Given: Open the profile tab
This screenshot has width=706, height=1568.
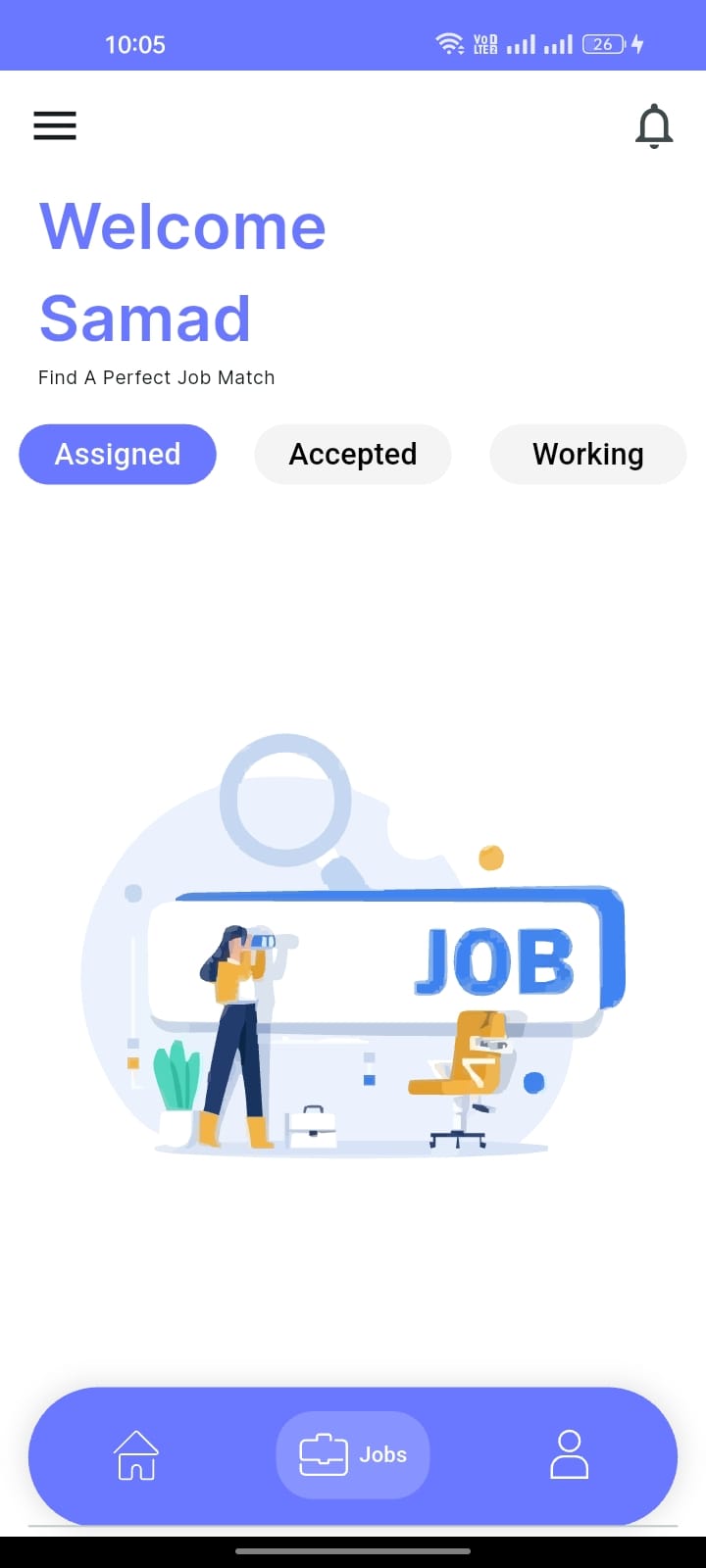Looking at the screenshot, I should tap(569, 1454).
